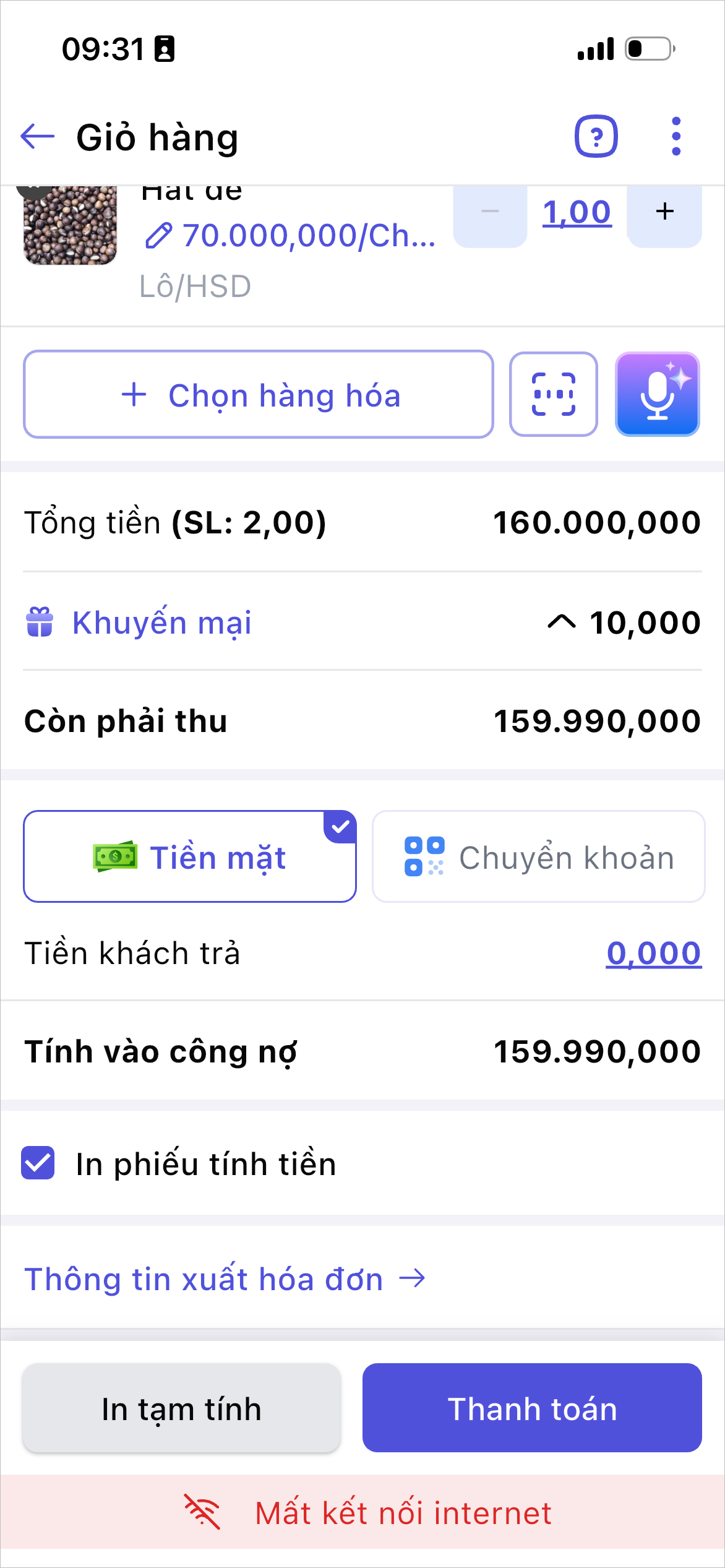Open the barcode scanner

[553, 395]
